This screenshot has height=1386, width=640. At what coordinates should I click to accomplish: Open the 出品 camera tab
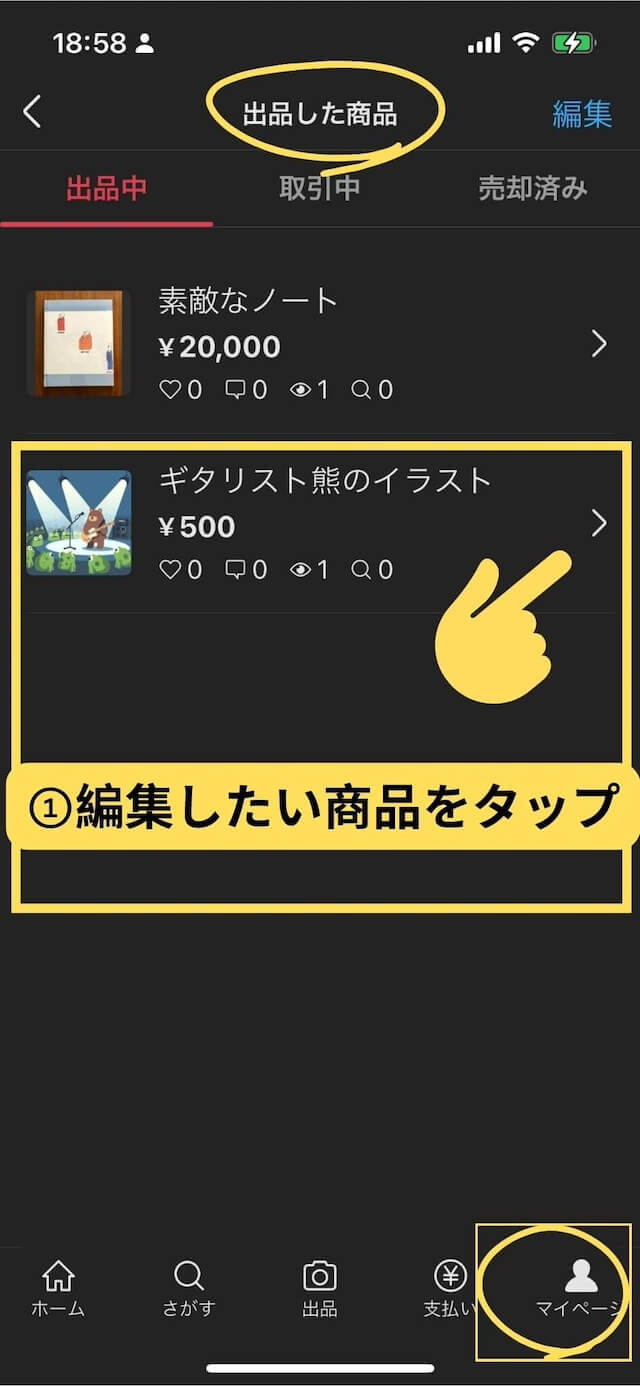tap(319, 1288)
